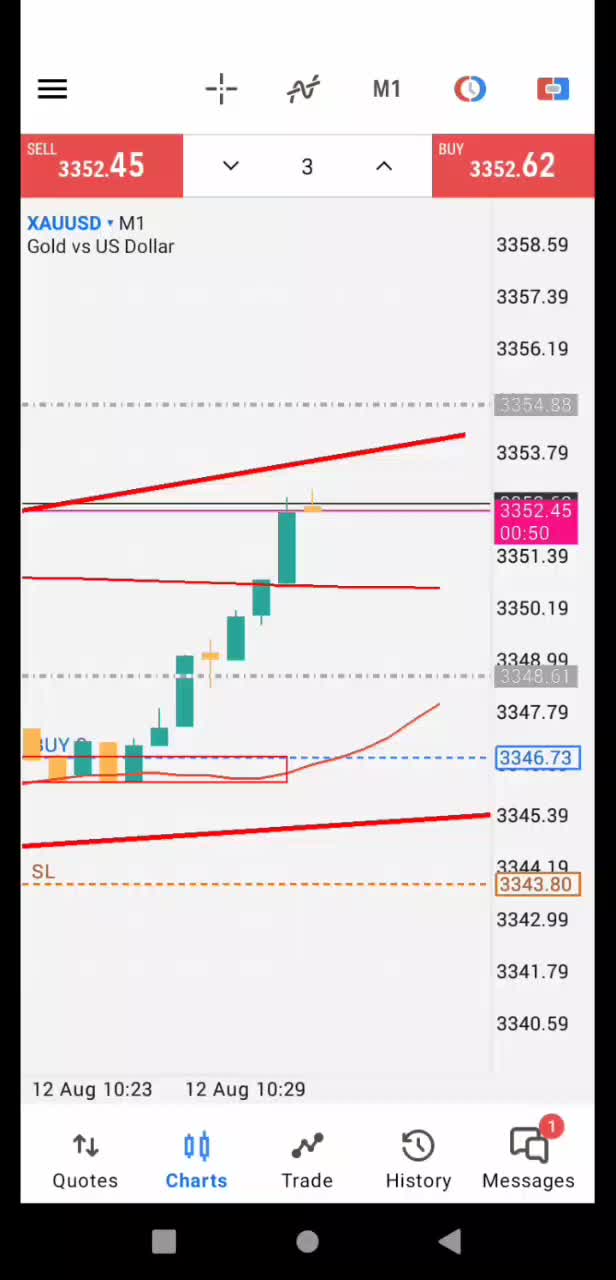The height and width of the screenshot is (1280, 616).
Task: Select the Charts tab
Action: [196, 1160]
